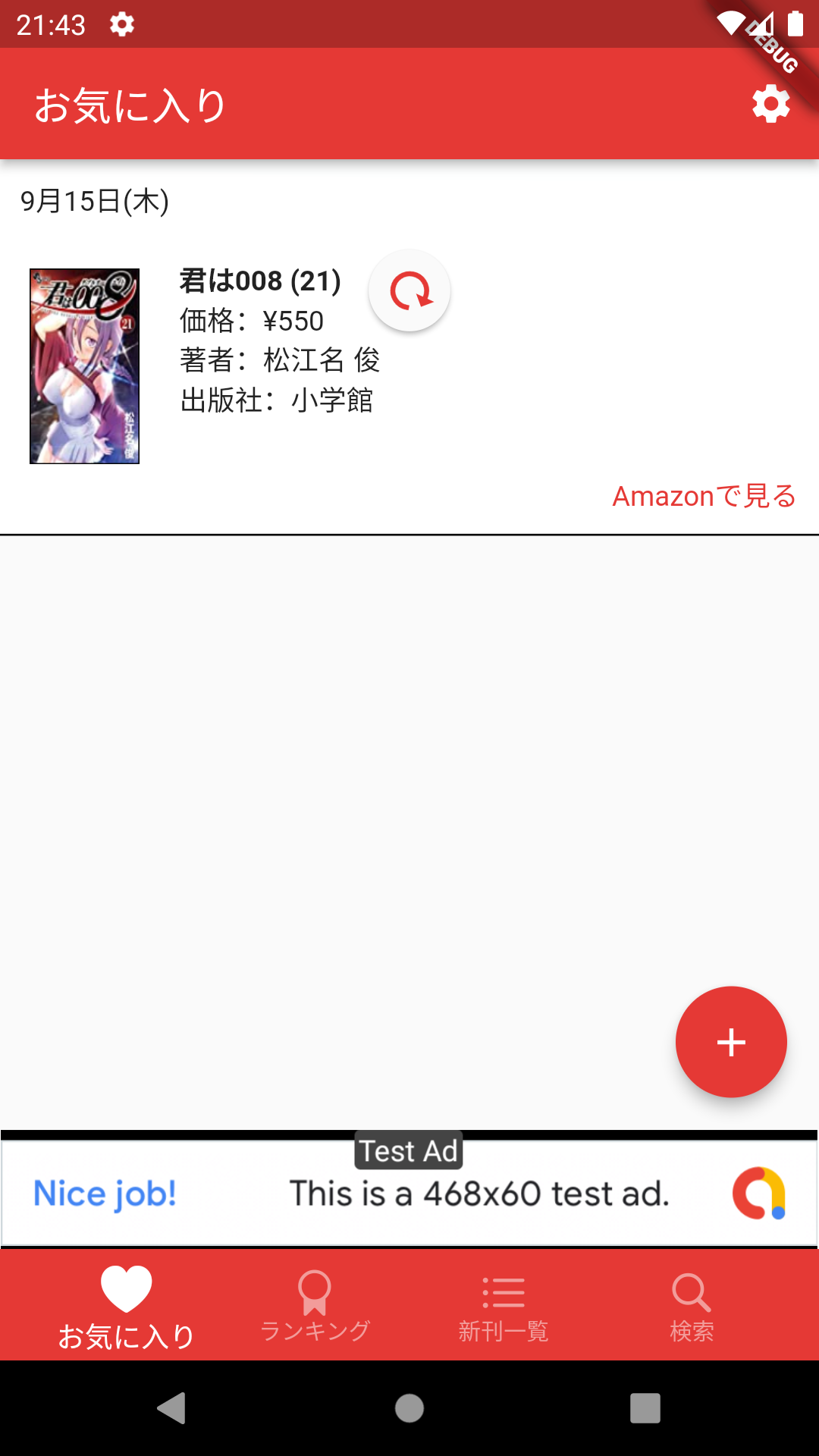Refresh the 君は008 price information
The height and width of the screenshot is (1456, 819).
[409, 290]
